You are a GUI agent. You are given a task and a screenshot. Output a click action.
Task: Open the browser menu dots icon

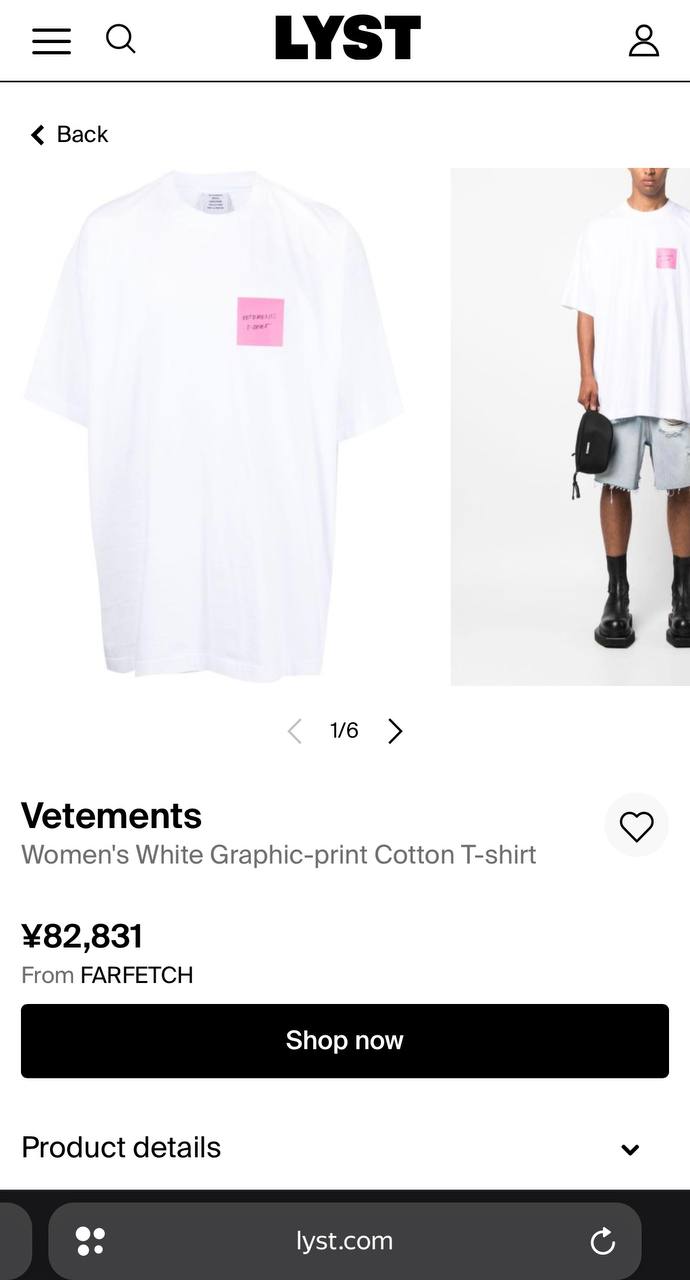click(90, 1241)
